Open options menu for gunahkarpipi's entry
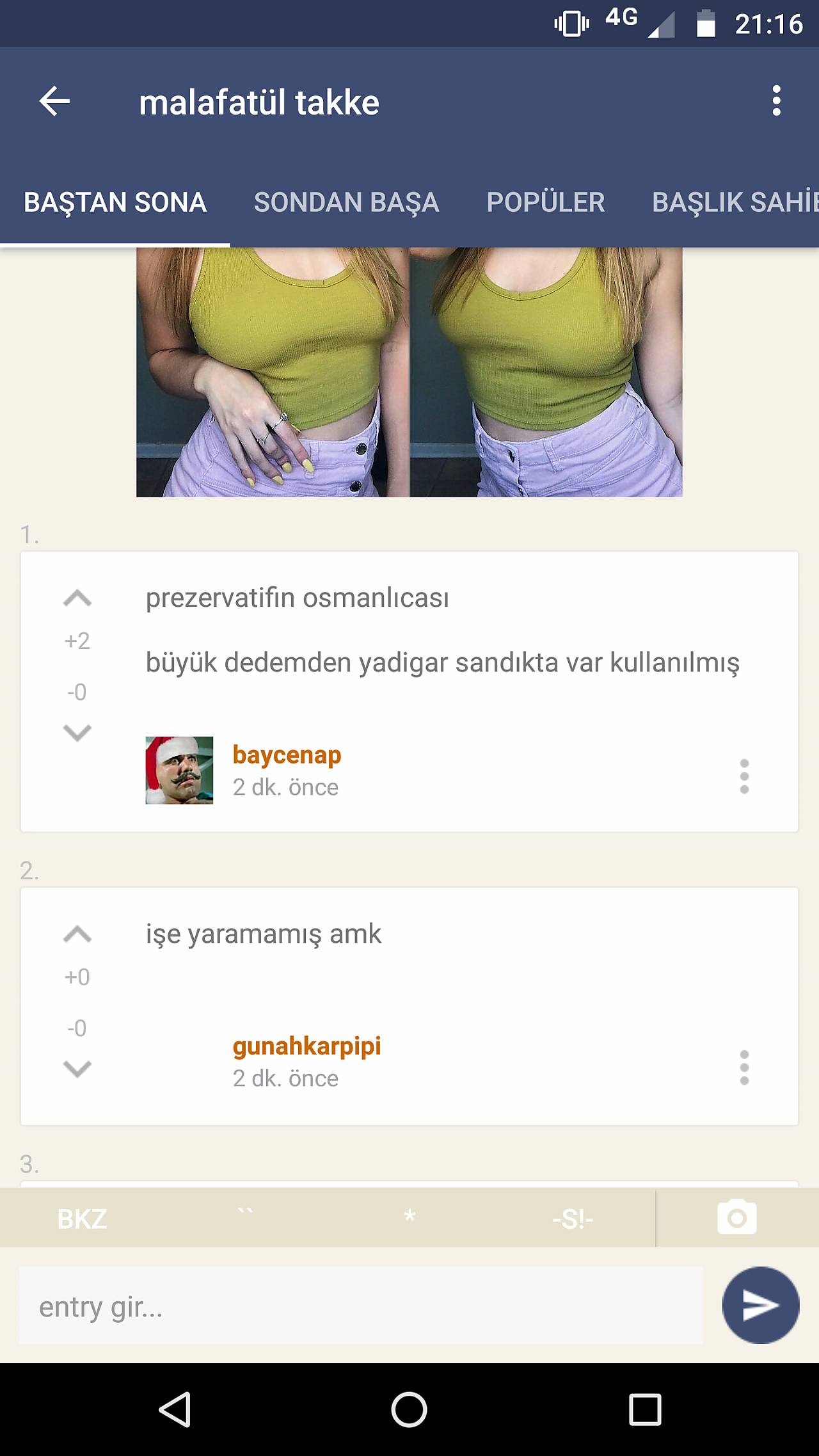This screenshot has width=819, height=1456. 744,1068
